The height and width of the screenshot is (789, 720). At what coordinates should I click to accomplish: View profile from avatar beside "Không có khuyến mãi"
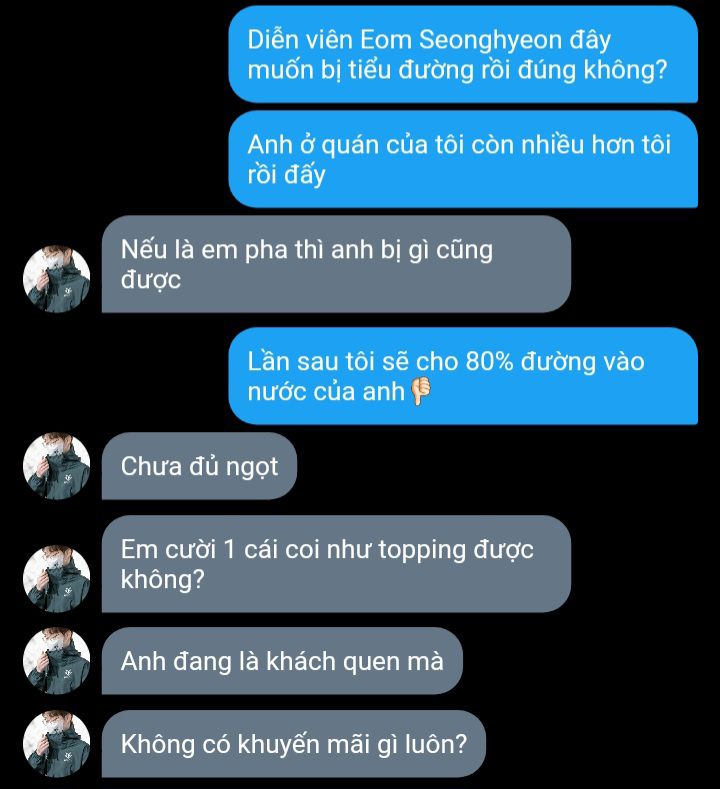(x=57, y=746)
